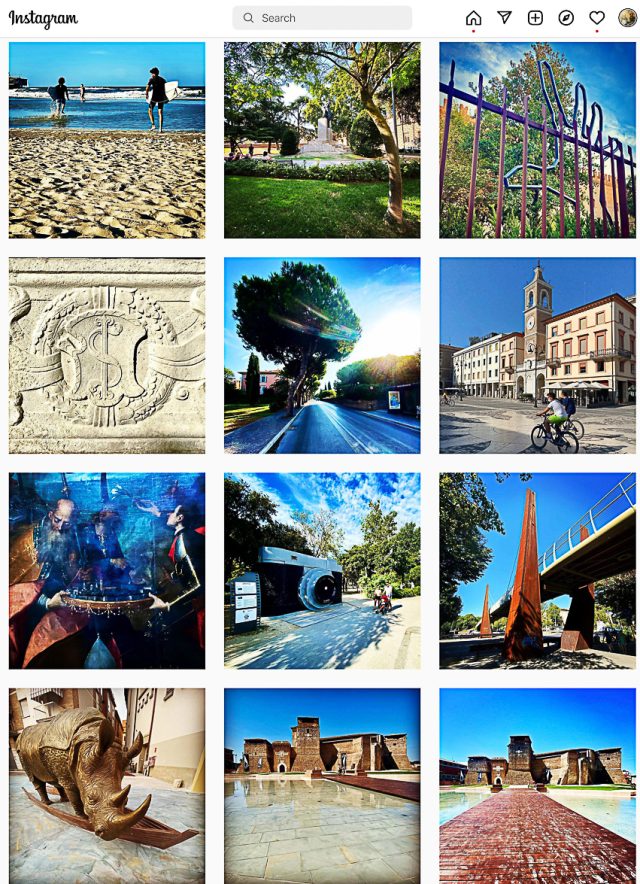Open the Explore compass

(566, 17)
